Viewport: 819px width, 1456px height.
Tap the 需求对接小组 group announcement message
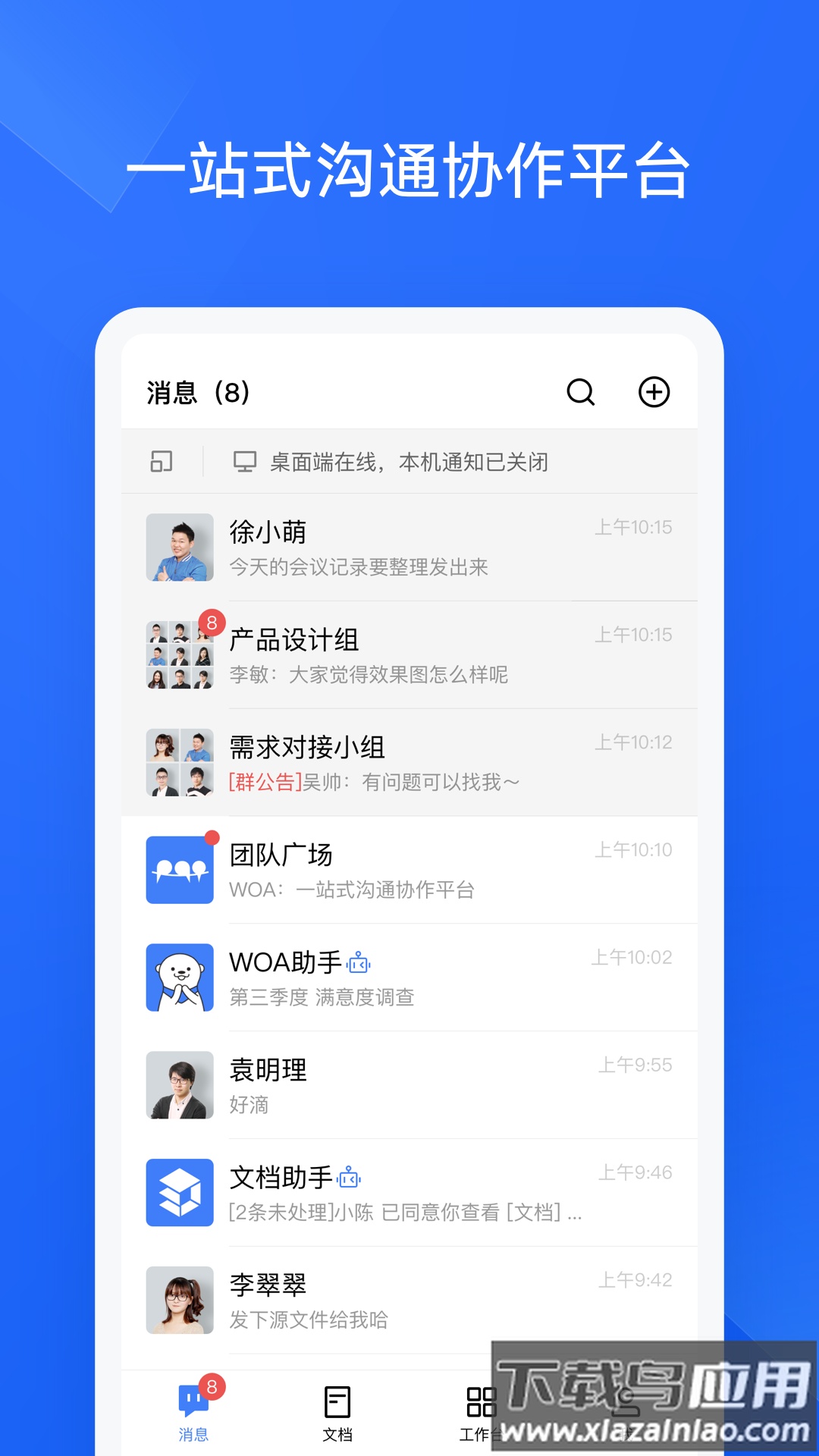417,761
